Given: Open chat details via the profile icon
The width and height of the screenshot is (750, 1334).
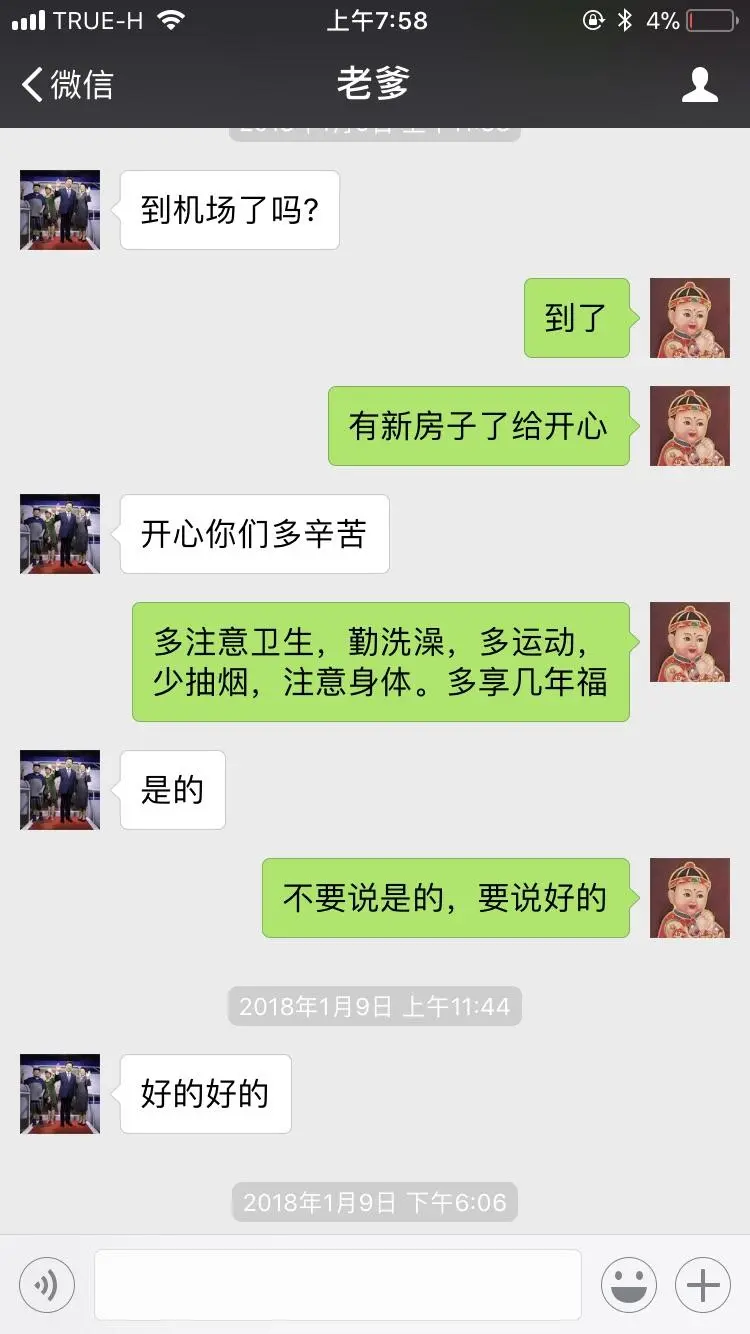Looking at the screenshot, I should tap(699, 85).
